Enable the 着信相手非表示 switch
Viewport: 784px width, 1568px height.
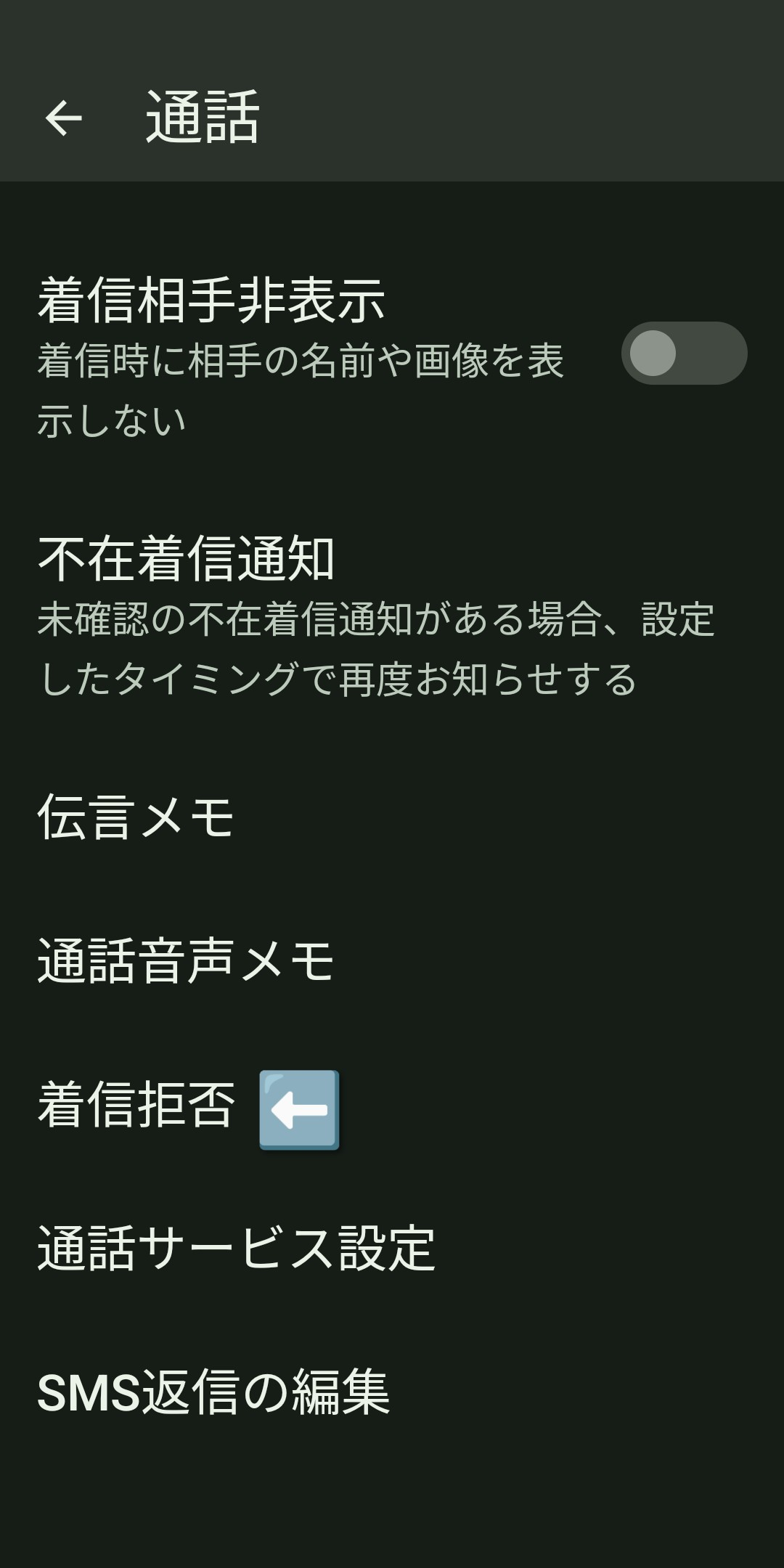(x=683, y=354)
